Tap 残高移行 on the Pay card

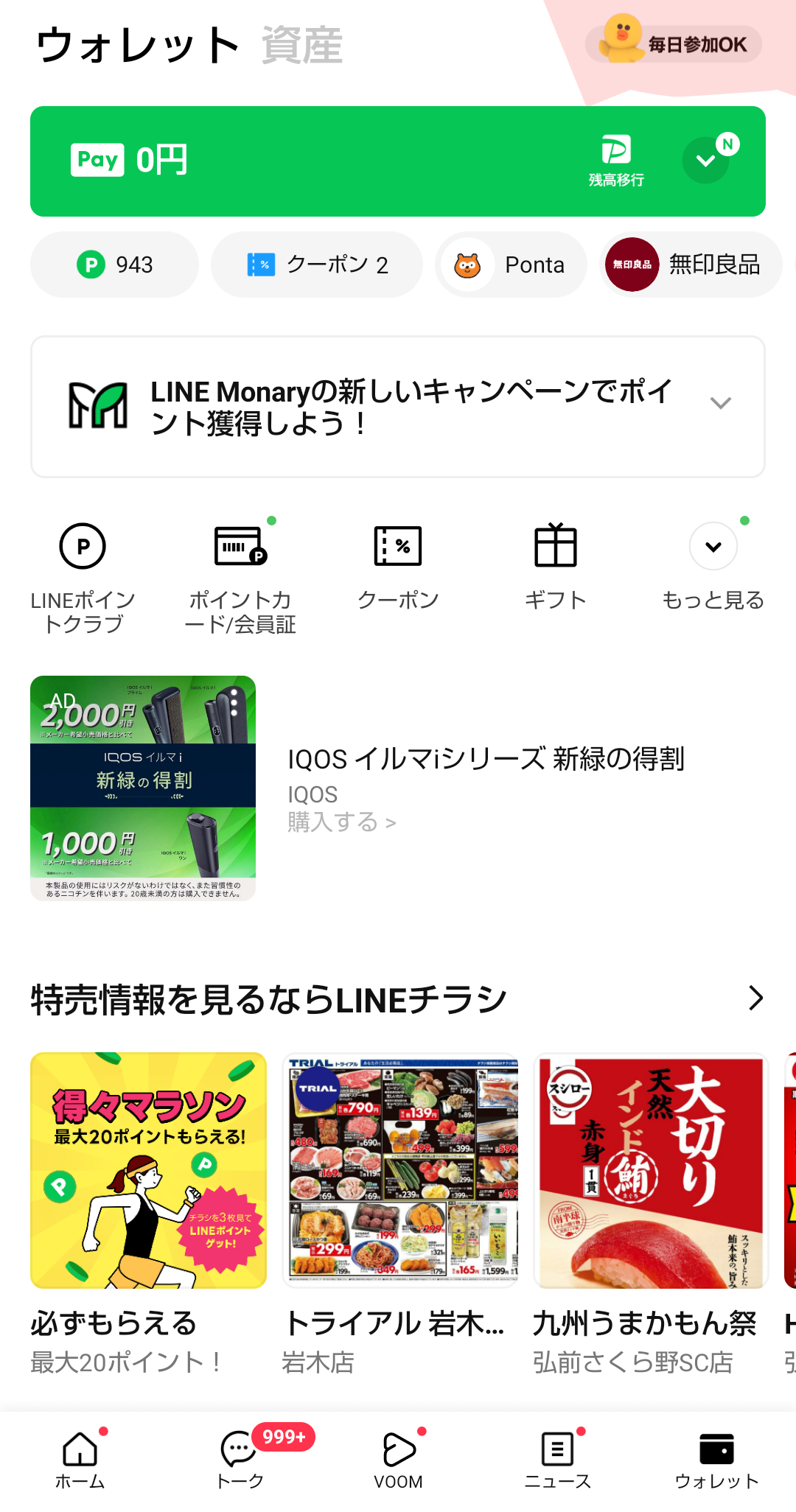click(616, 161)
